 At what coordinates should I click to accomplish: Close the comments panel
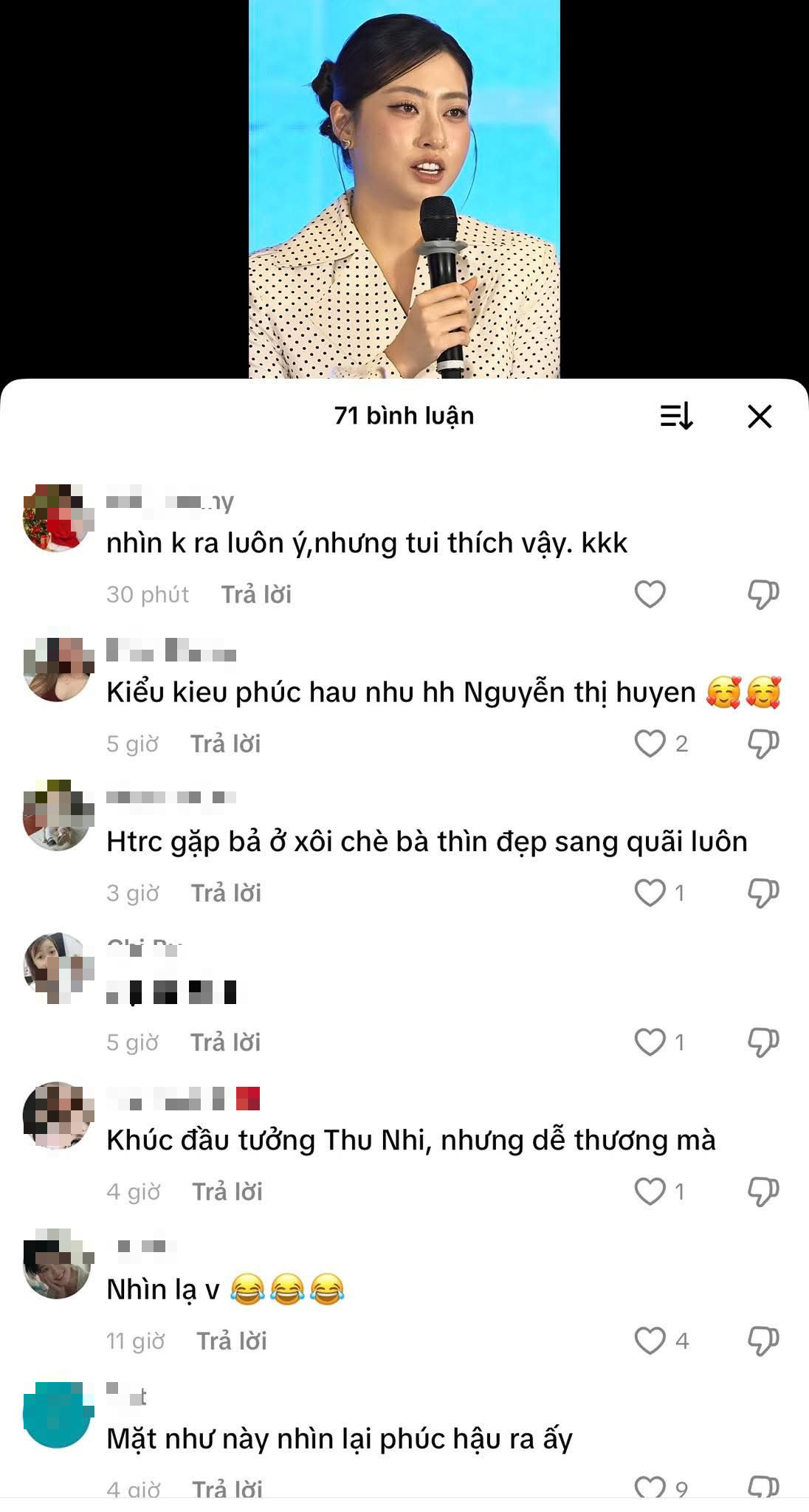pyautogui.click(x=760, y=416)
